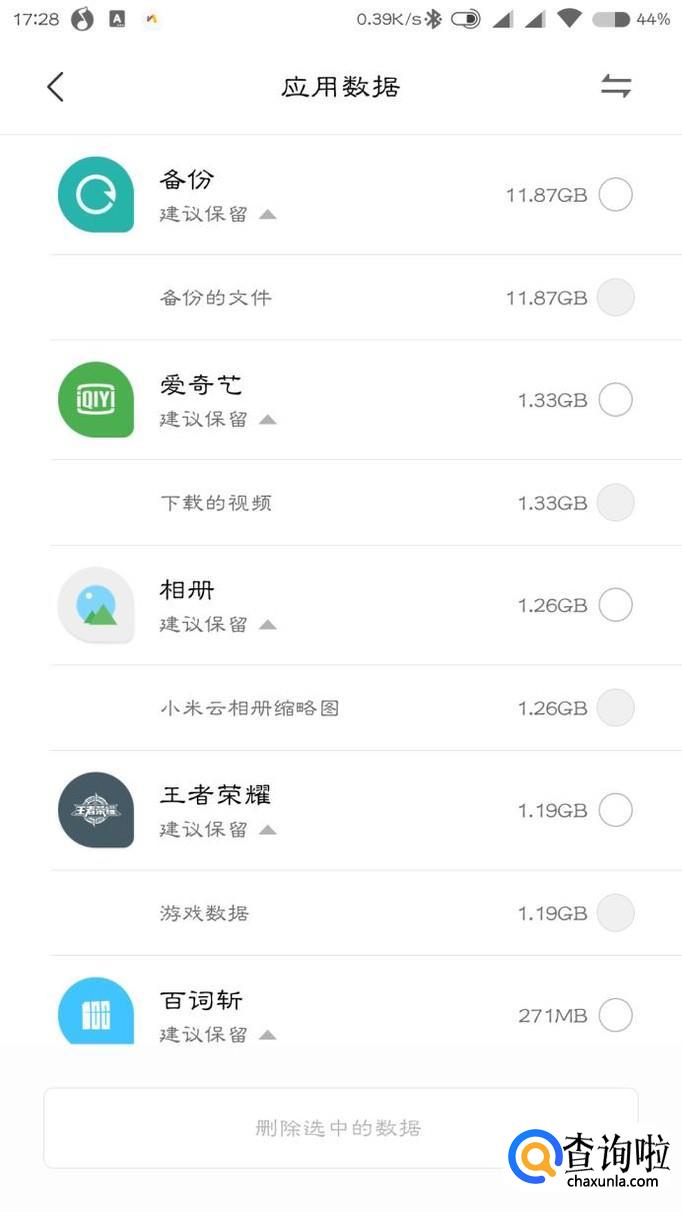Select the 爱奇艺 app checkbox
This screenshot has width=682, height=1212.
click(615, 400)
